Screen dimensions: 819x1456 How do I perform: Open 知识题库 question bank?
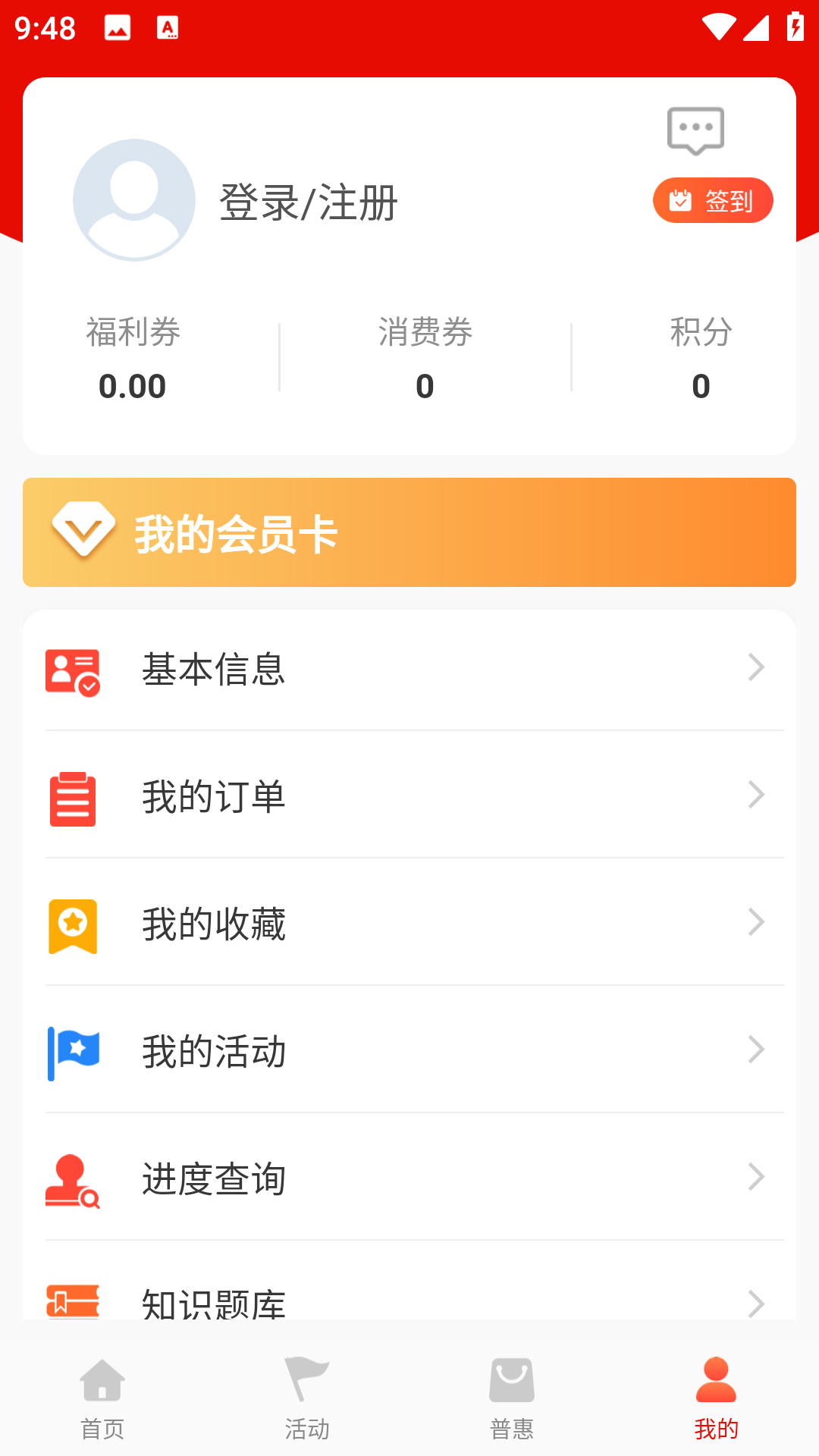click(x=409, y=1298)
